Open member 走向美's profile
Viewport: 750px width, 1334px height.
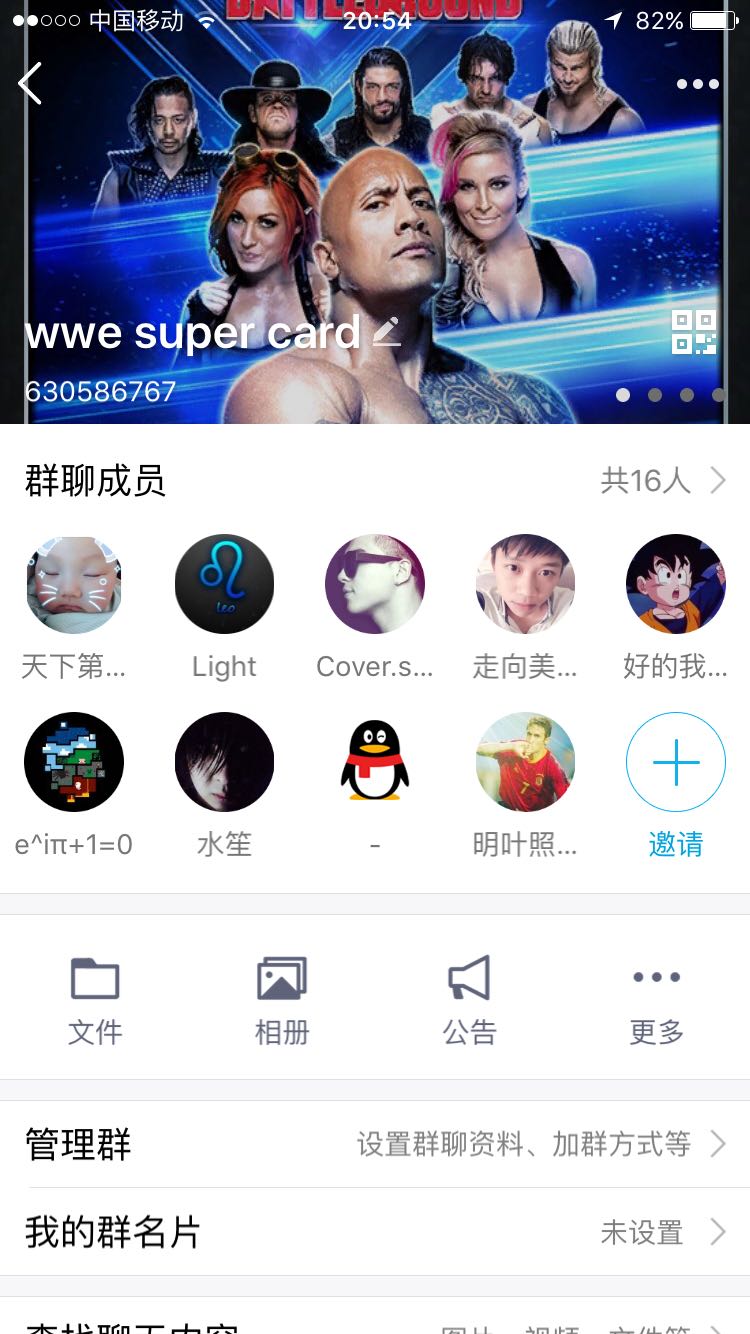(525, 584)
